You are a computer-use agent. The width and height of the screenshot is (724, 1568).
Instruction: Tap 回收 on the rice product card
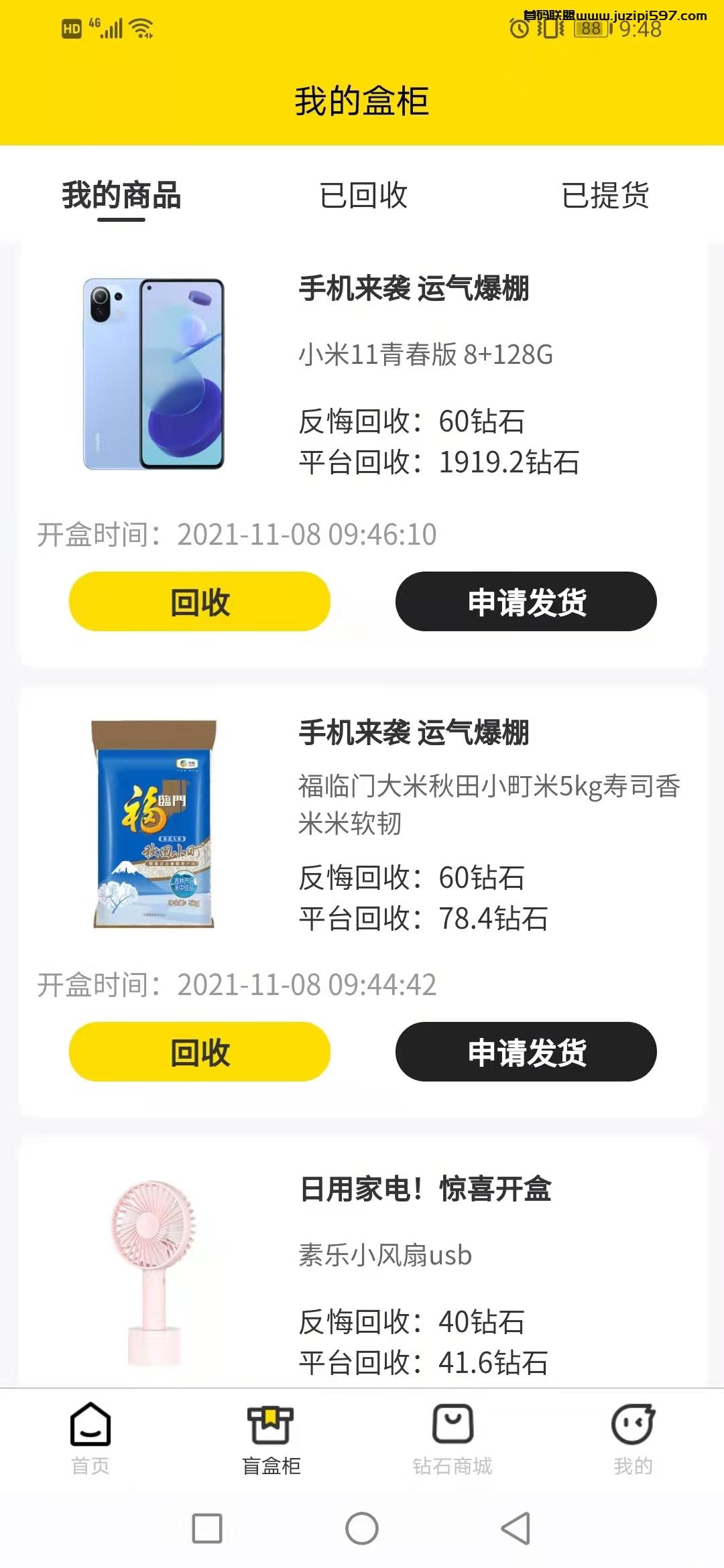[198, 1053]
